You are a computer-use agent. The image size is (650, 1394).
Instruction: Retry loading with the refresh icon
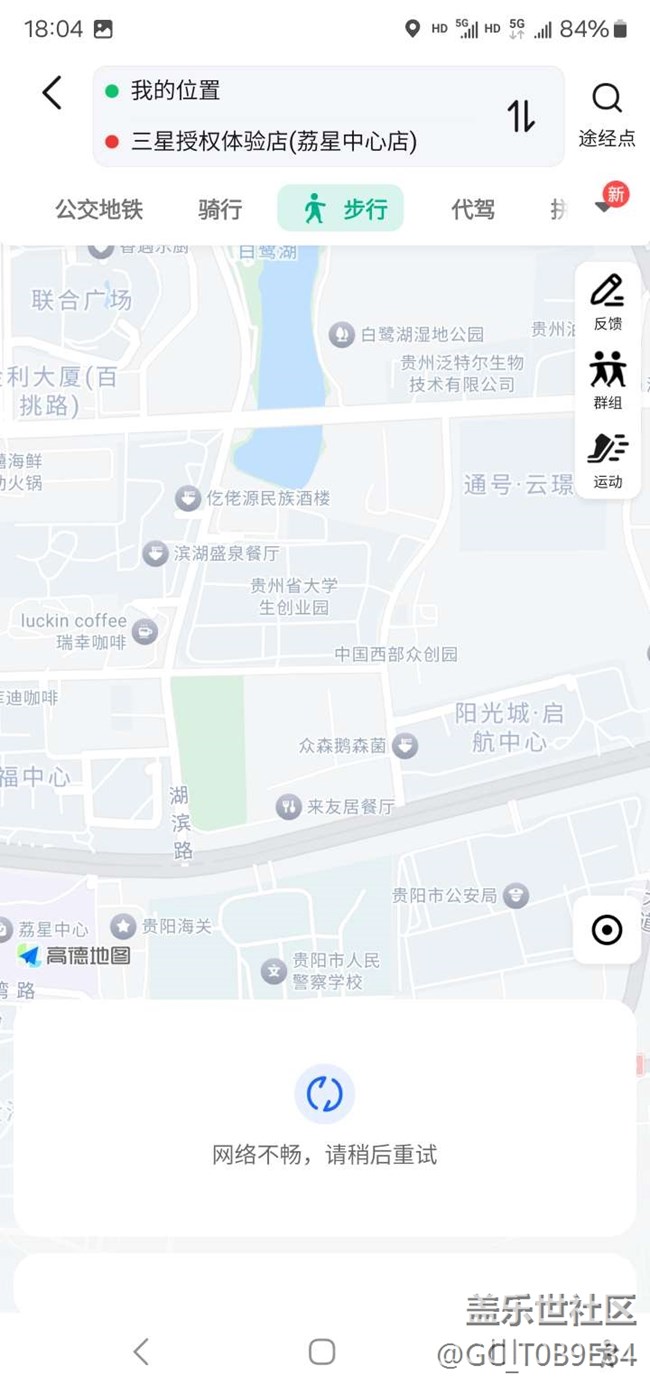(x=324, y=1095)
